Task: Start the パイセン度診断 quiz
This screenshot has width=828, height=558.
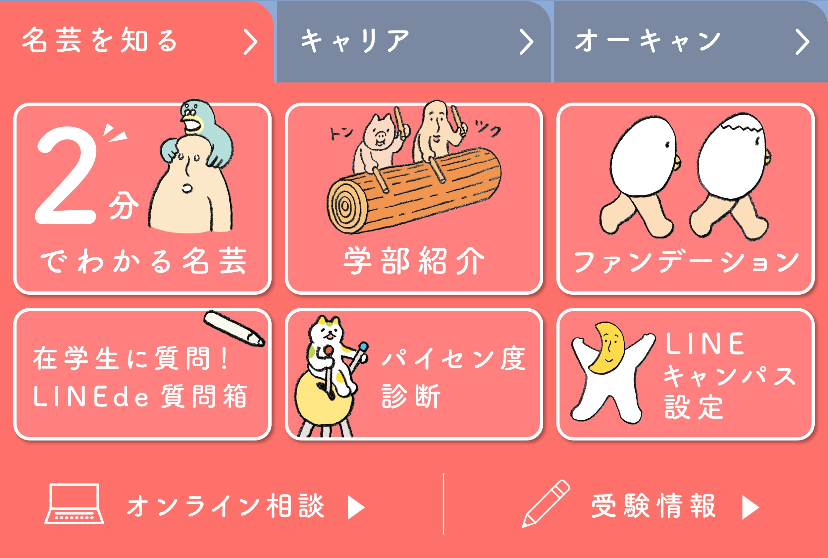Action: (414, 375)
